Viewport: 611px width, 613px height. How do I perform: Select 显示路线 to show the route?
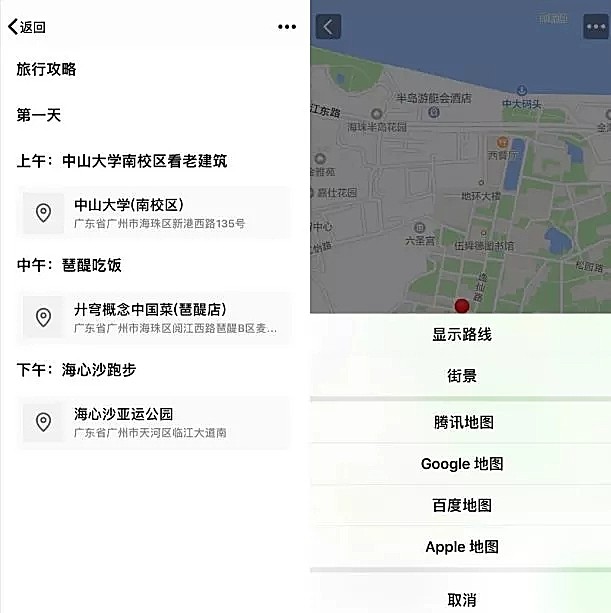tap(461, 334)
